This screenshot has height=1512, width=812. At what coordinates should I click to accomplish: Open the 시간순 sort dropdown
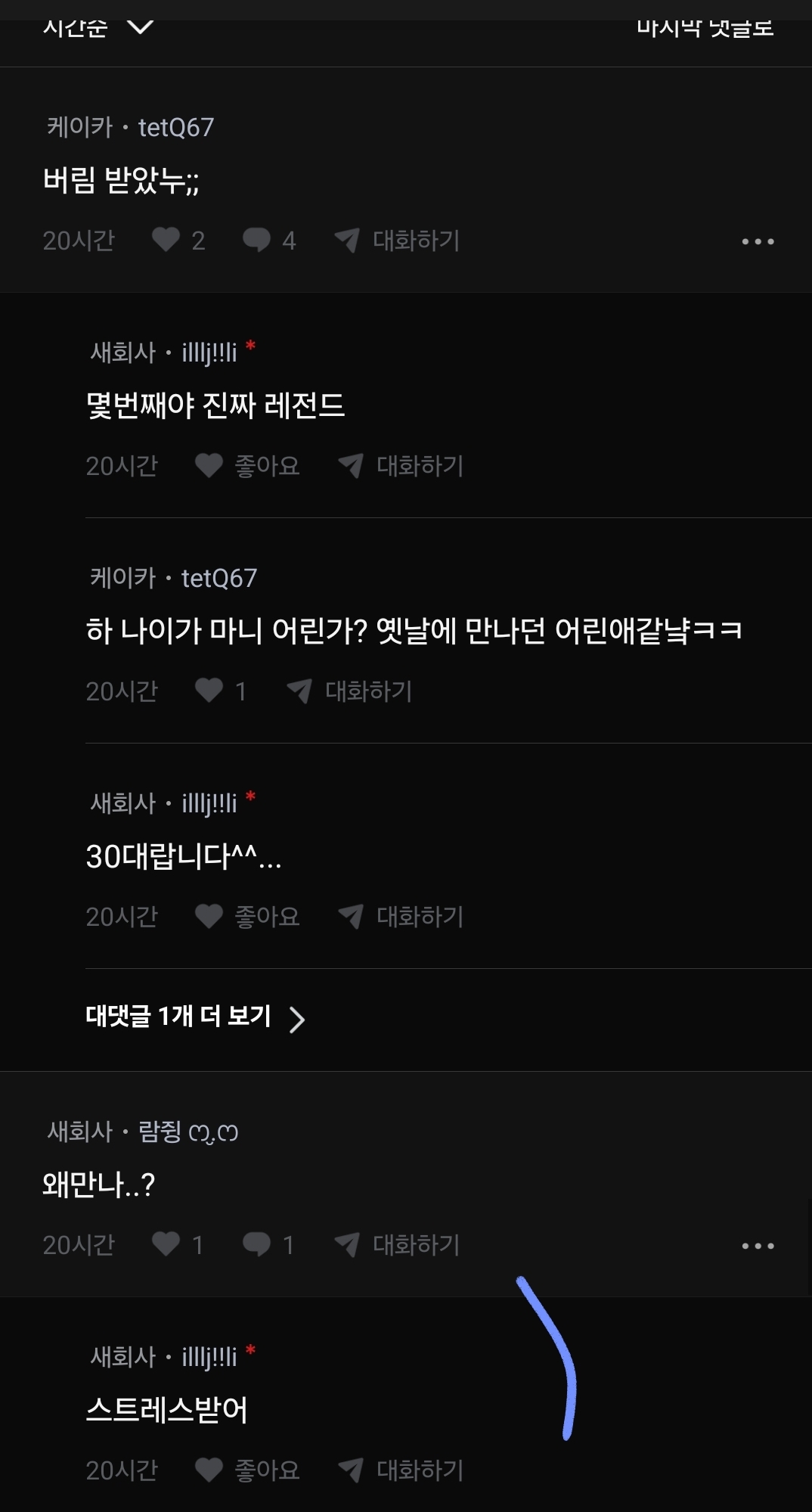[98, 28]
